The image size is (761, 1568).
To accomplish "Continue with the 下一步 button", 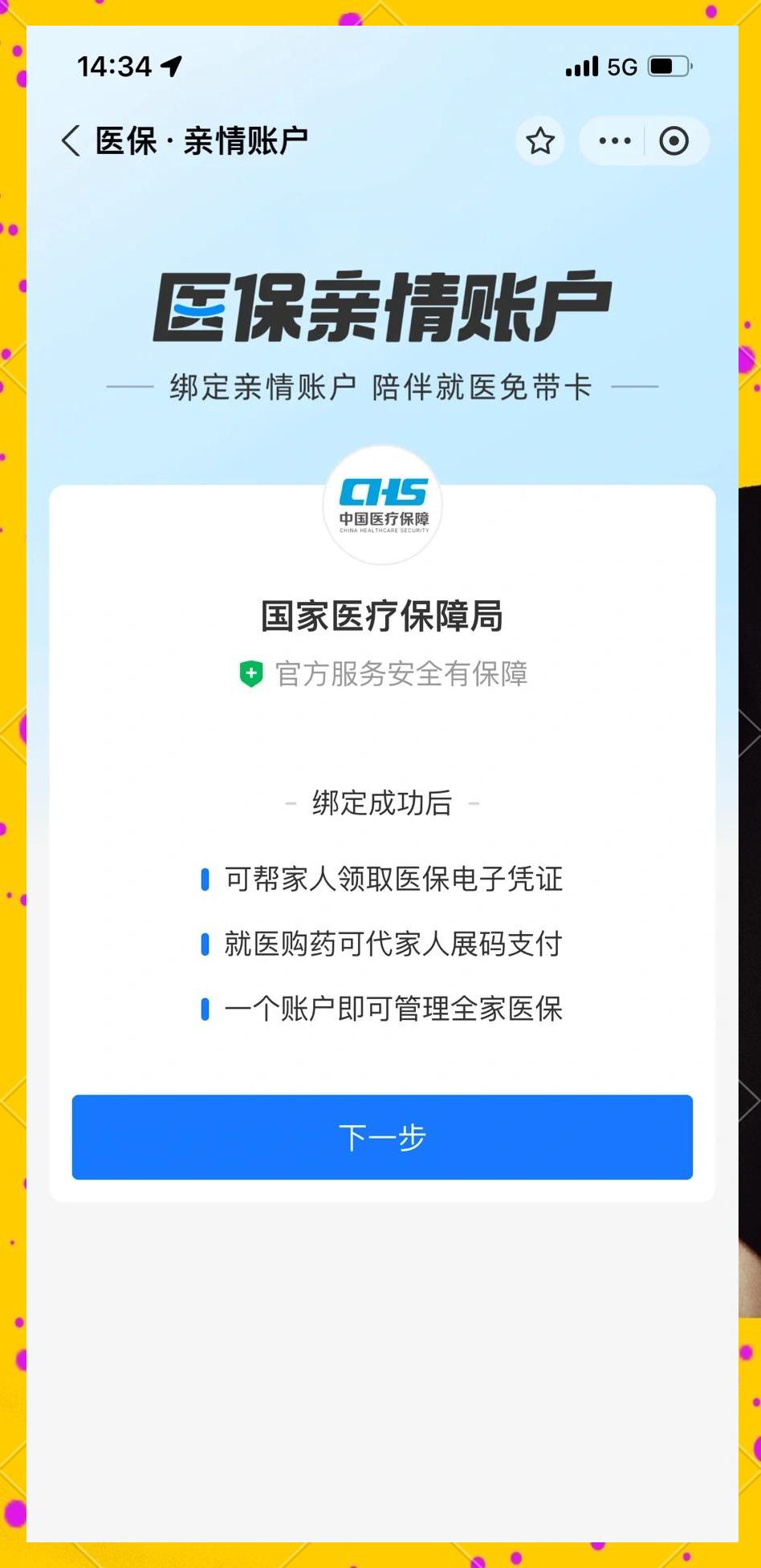I will coord(382,1136).
